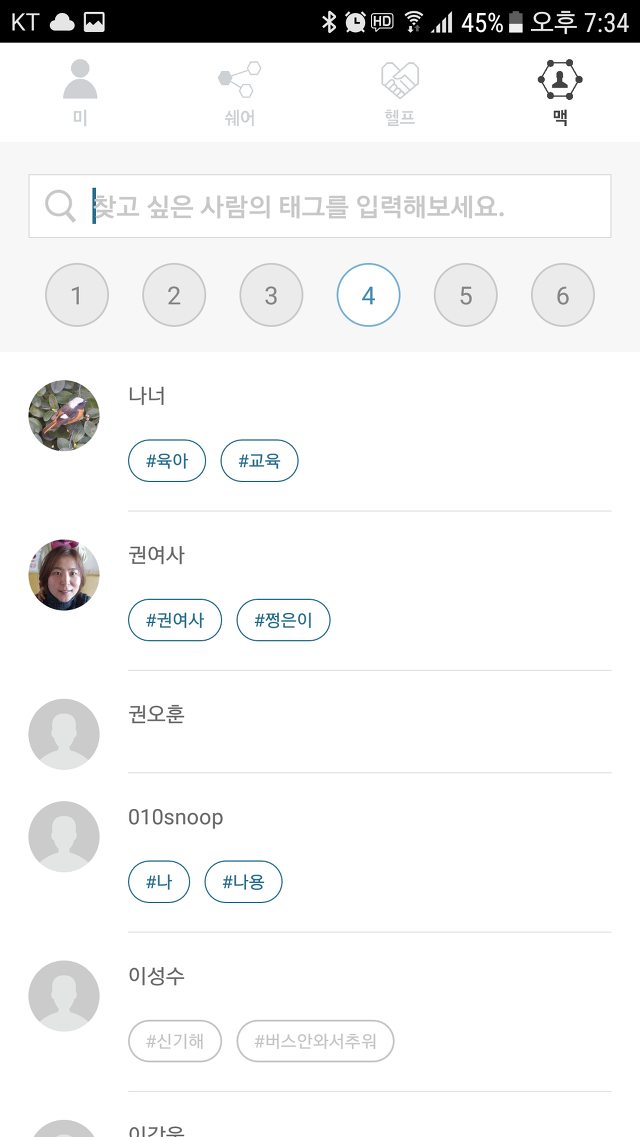Image resolution: width=640 pixels, height=1137 pixels.
Task: Select number 5 circle
Action: [x=465, y=295]
